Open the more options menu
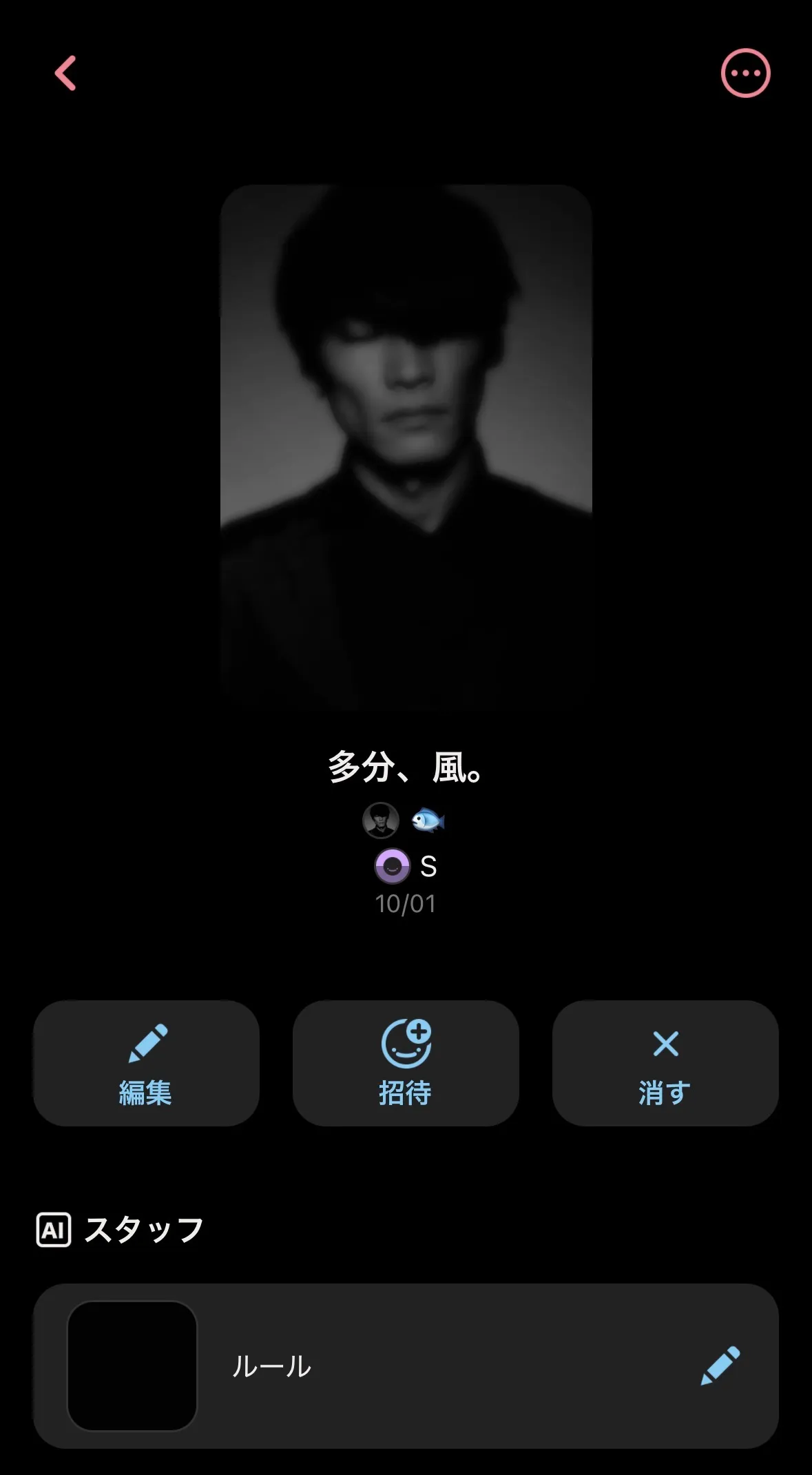Screen dimensions: 812x1475 tap(745, 73)
